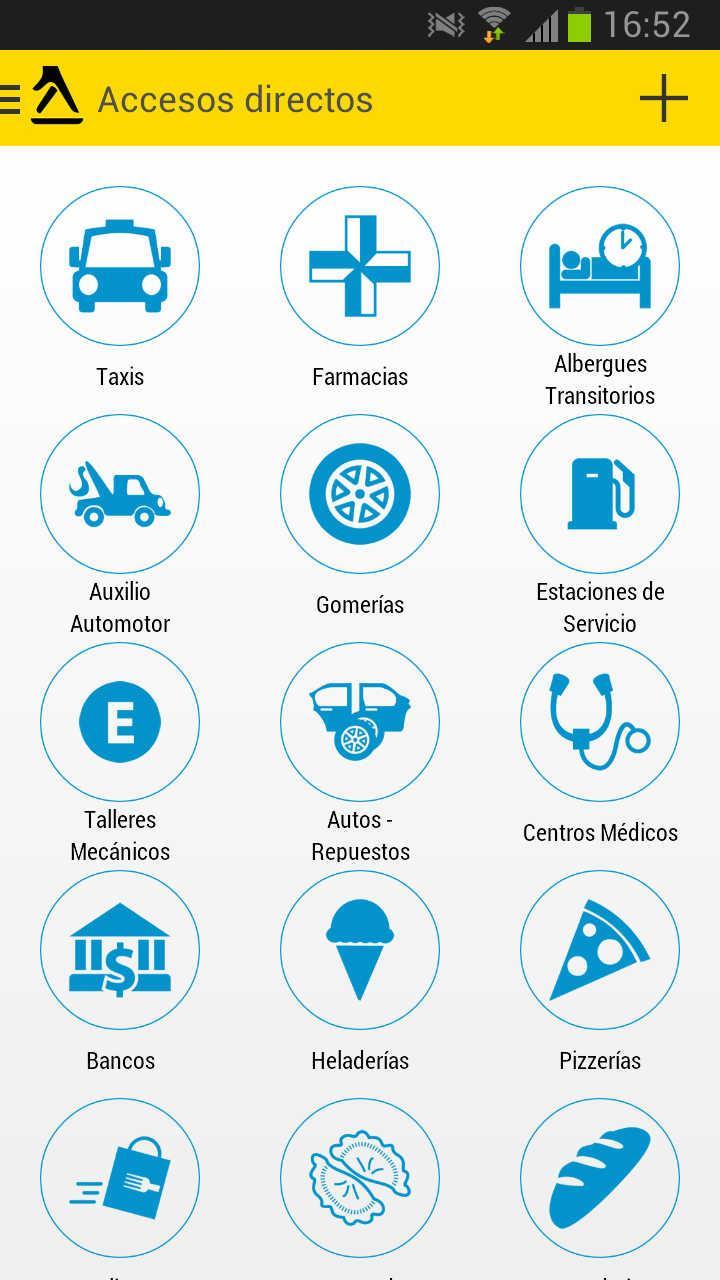This screenshot has width=720, height=1280.
Task: Tap the YPF logo in the header
Action: pyautogui.click(x=55, y=97)
